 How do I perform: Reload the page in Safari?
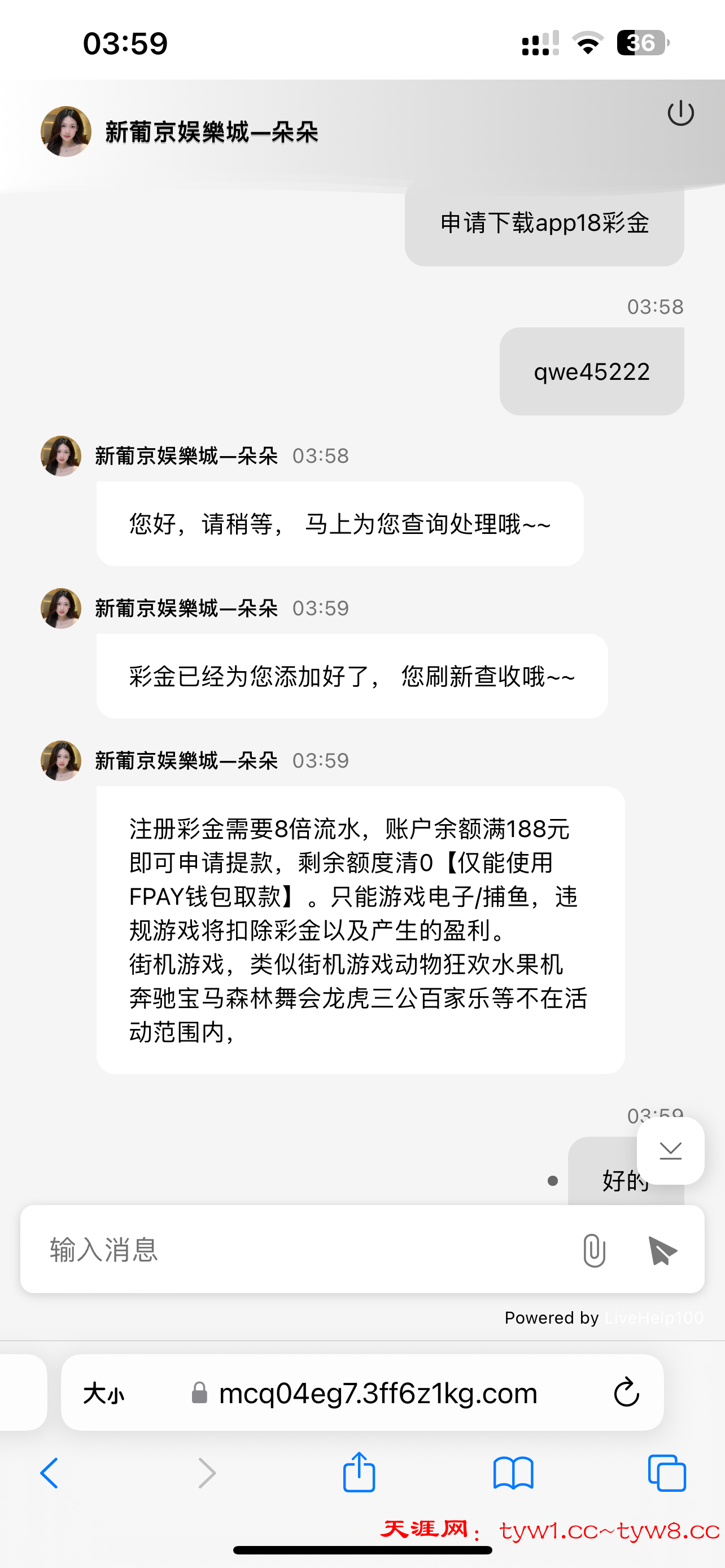pos(626,1392)
